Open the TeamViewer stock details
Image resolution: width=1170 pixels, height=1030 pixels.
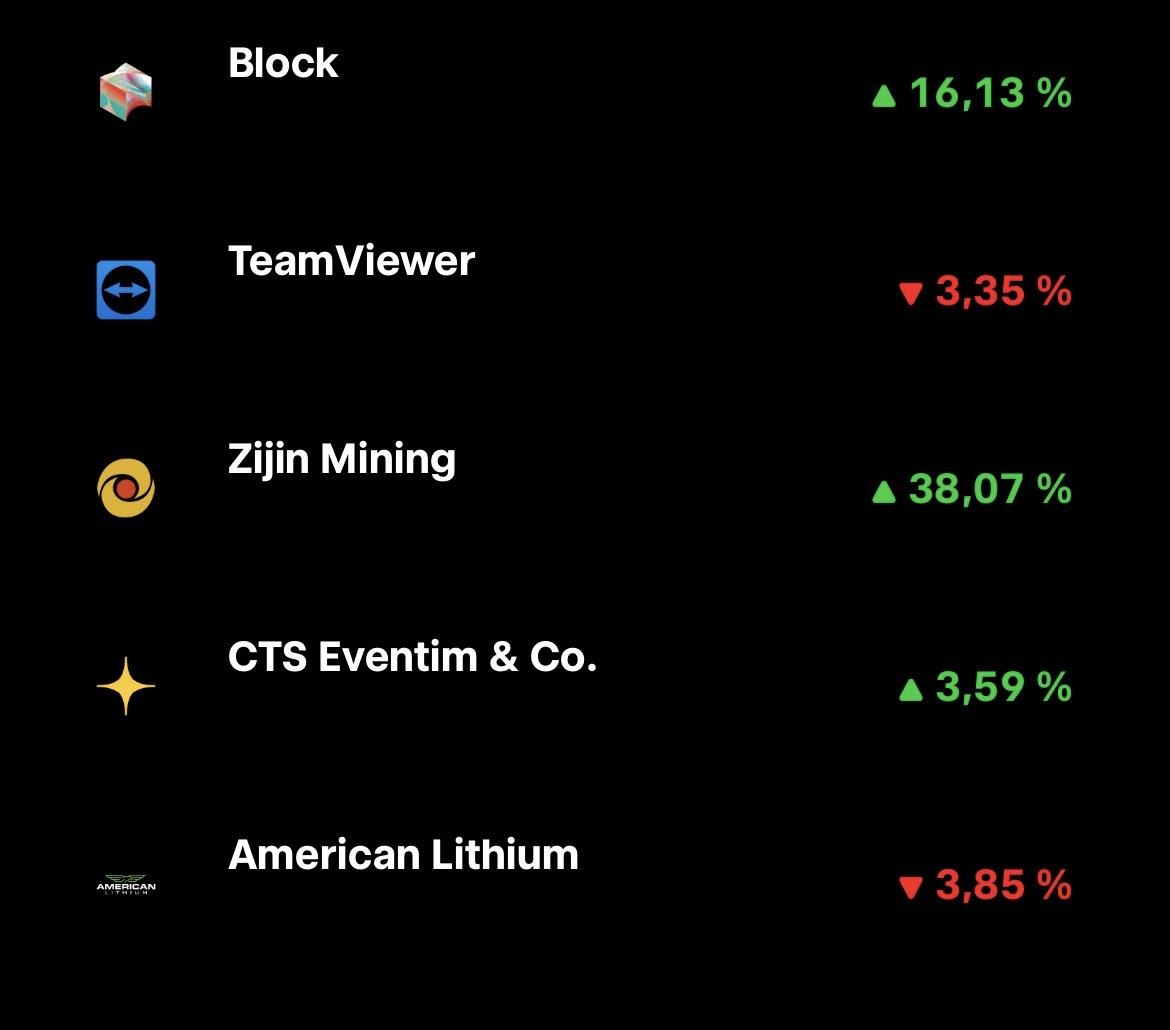[x=351, y=262]
